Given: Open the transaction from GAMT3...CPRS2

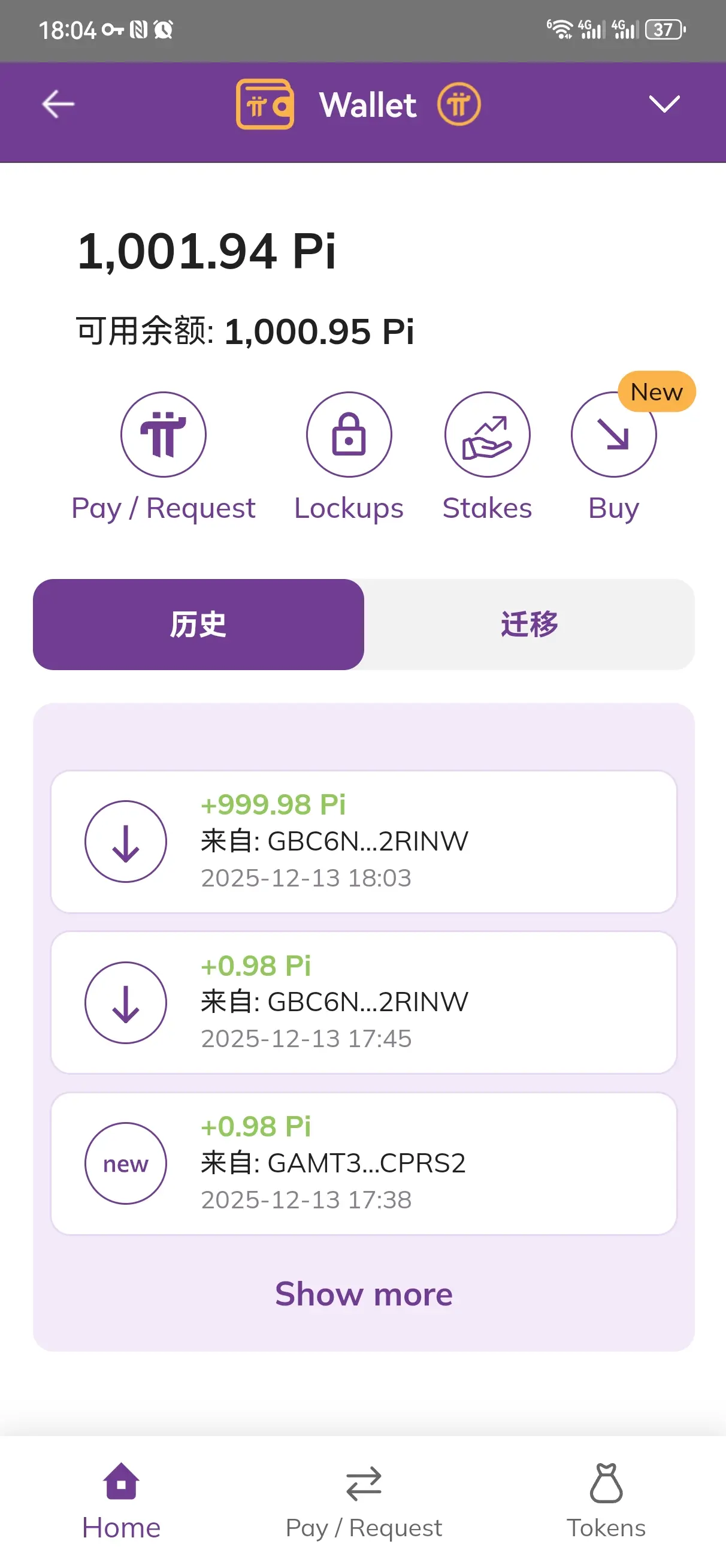Looking at the screenshot, I should click(x=364, y=1163).
